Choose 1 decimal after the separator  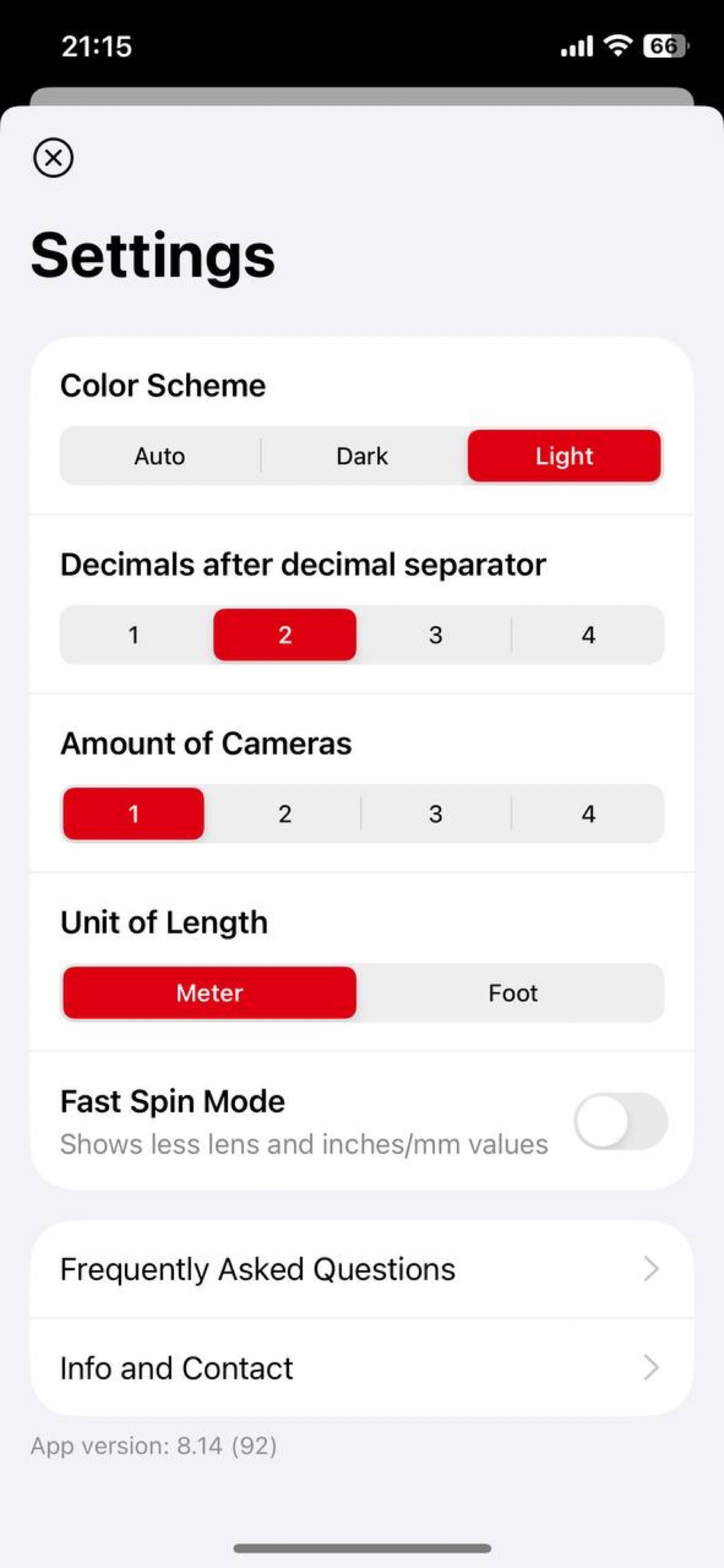(x=134, y=635)
